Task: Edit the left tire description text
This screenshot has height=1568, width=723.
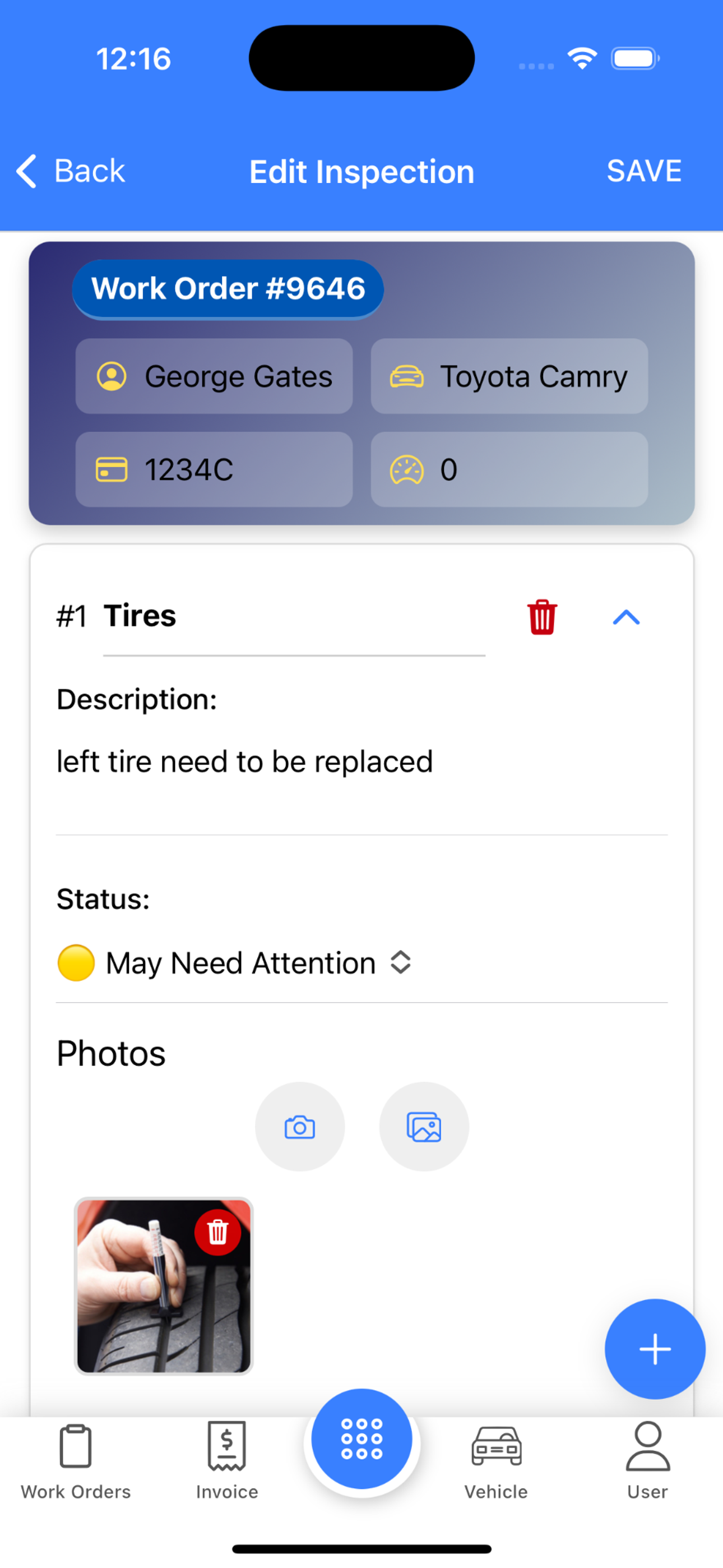Action: [244, 760]
